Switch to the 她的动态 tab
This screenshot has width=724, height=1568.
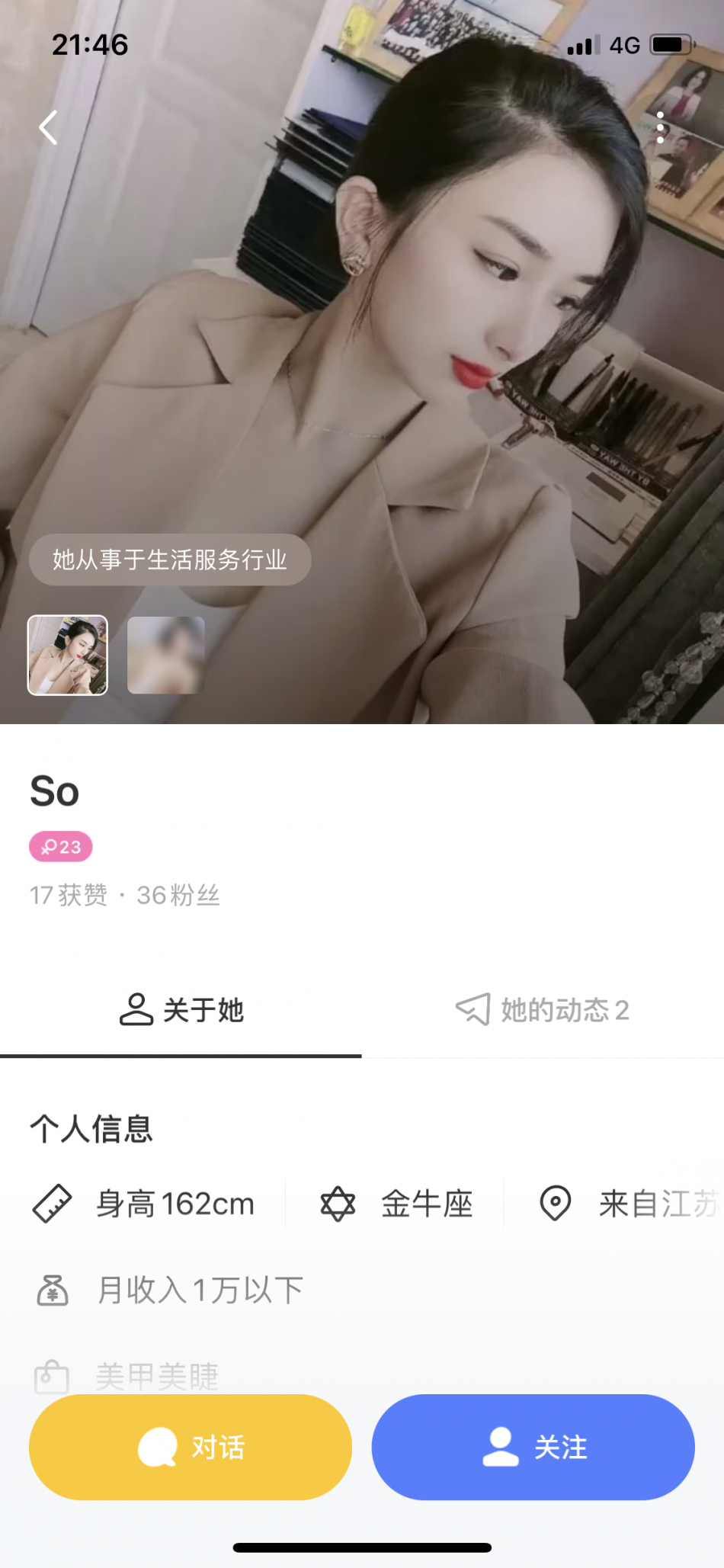(543, 1010)
